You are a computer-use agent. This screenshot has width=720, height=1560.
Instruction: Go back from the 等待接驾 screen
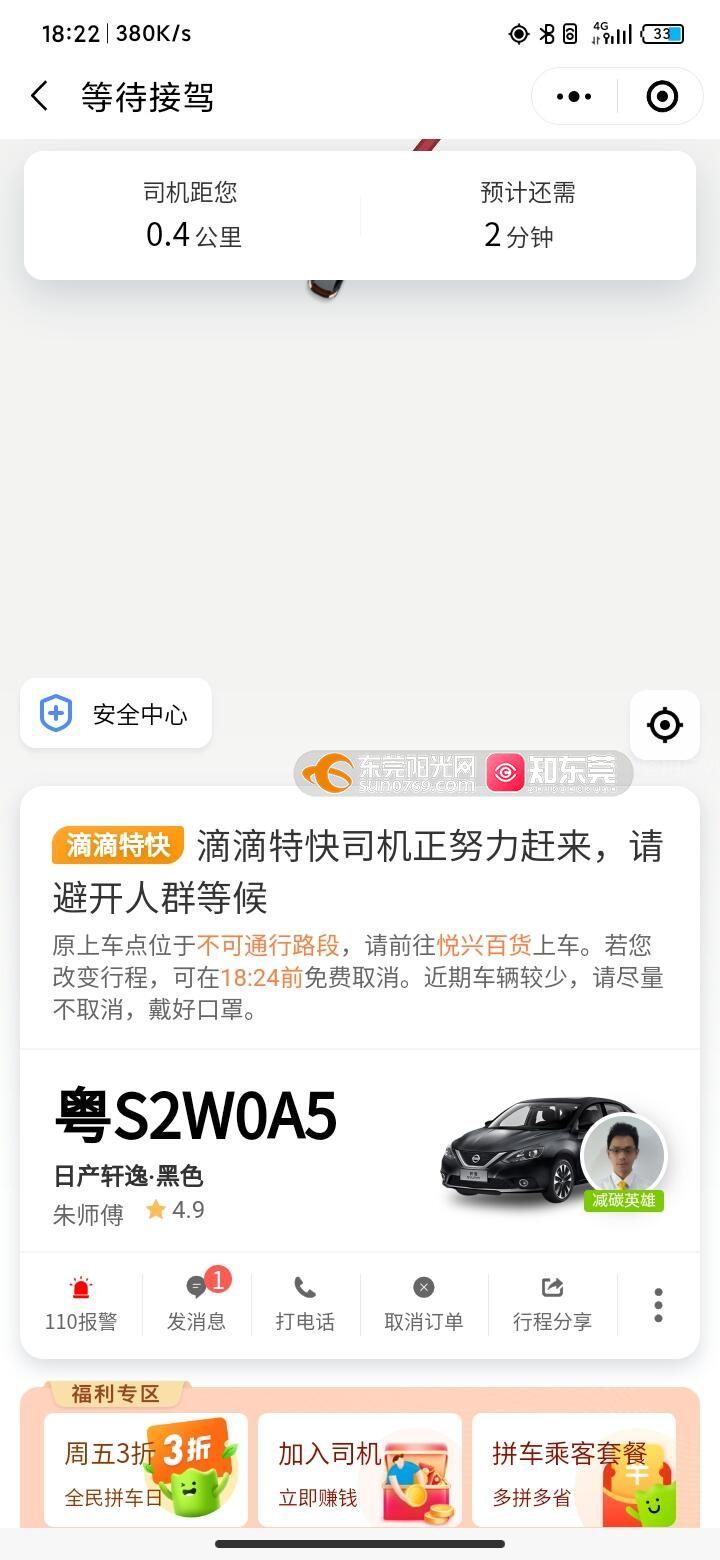click(40, 97)
